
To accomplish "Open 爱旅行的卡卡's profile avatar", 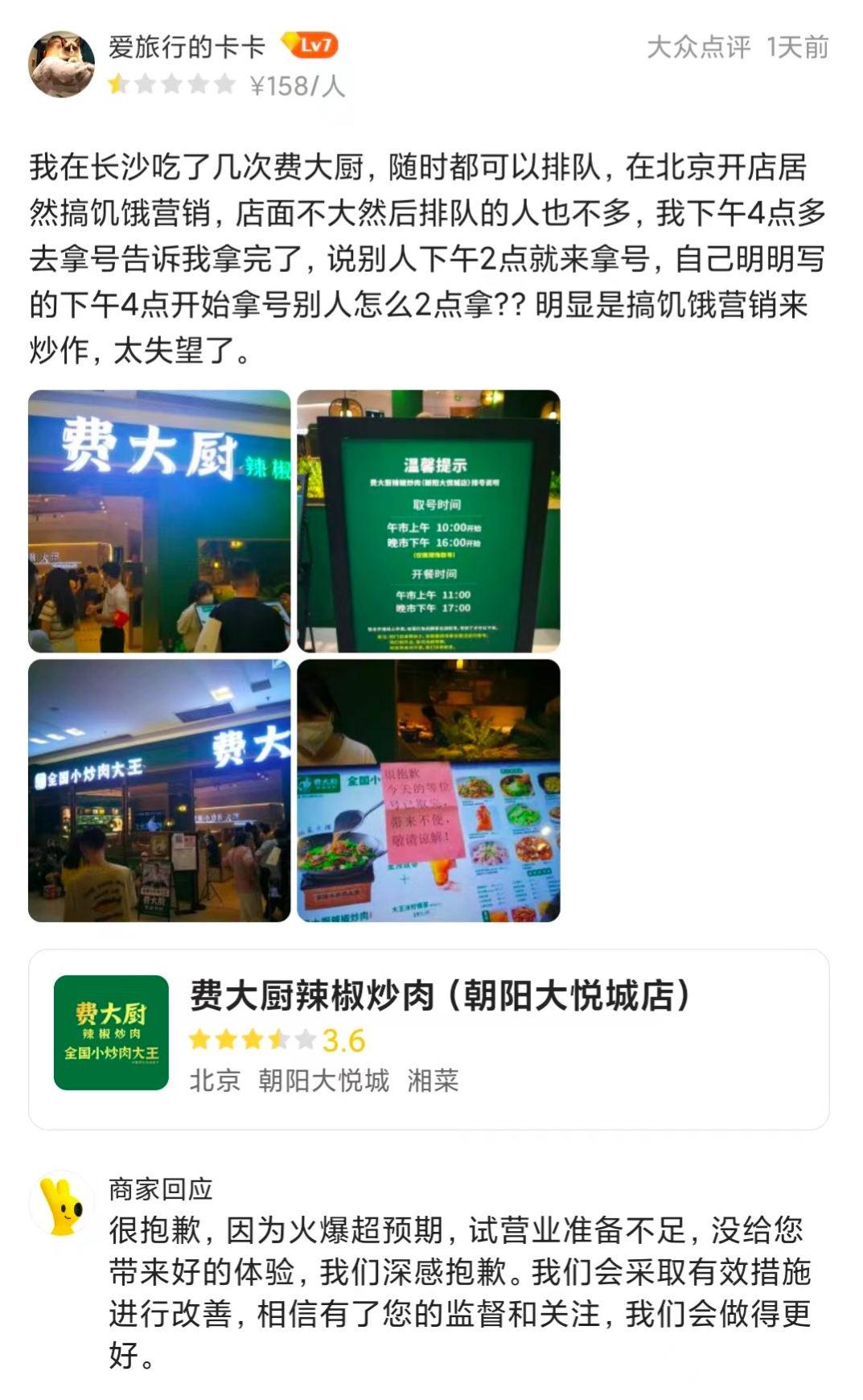I will click(61, 64).
